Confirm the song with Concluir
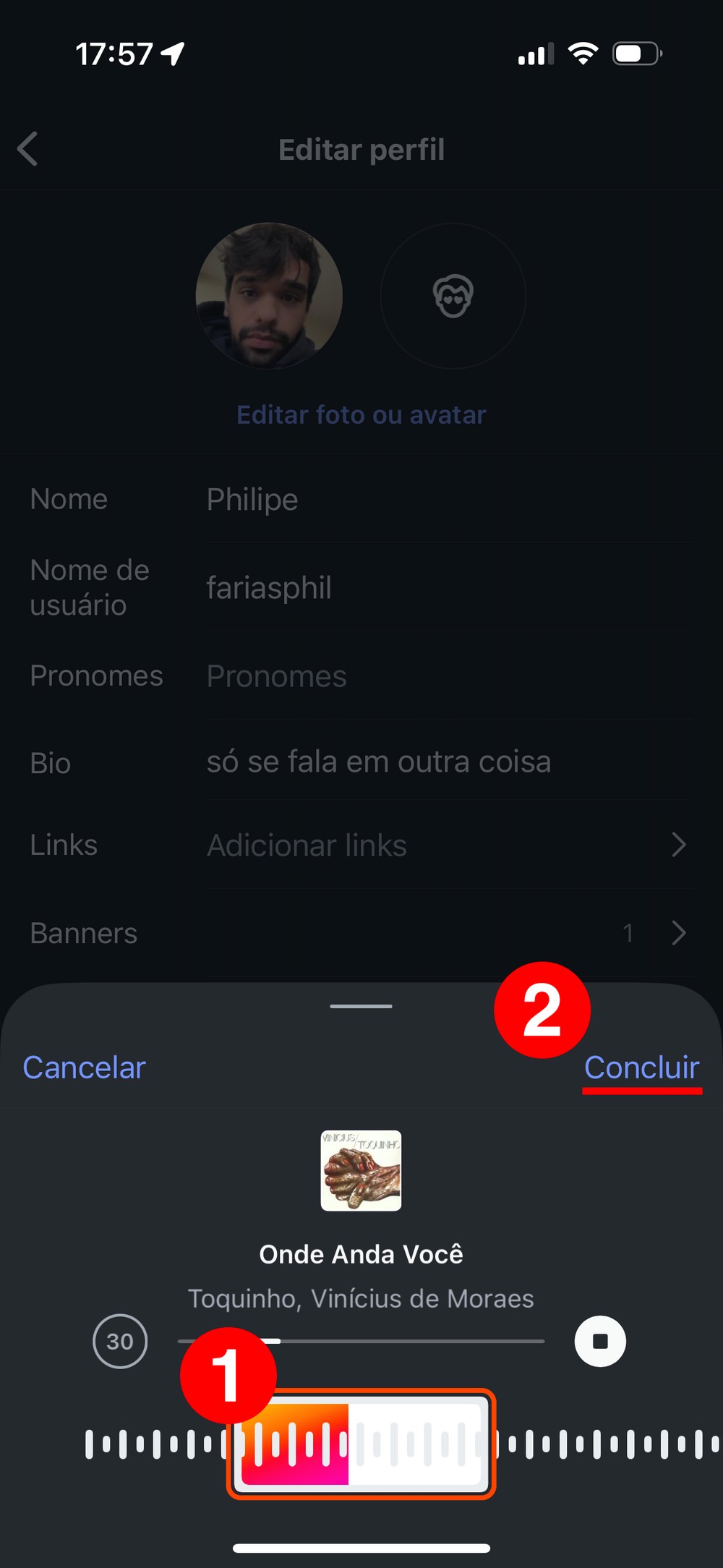This screenshot has width=723, height=1568. [641, 1068]
